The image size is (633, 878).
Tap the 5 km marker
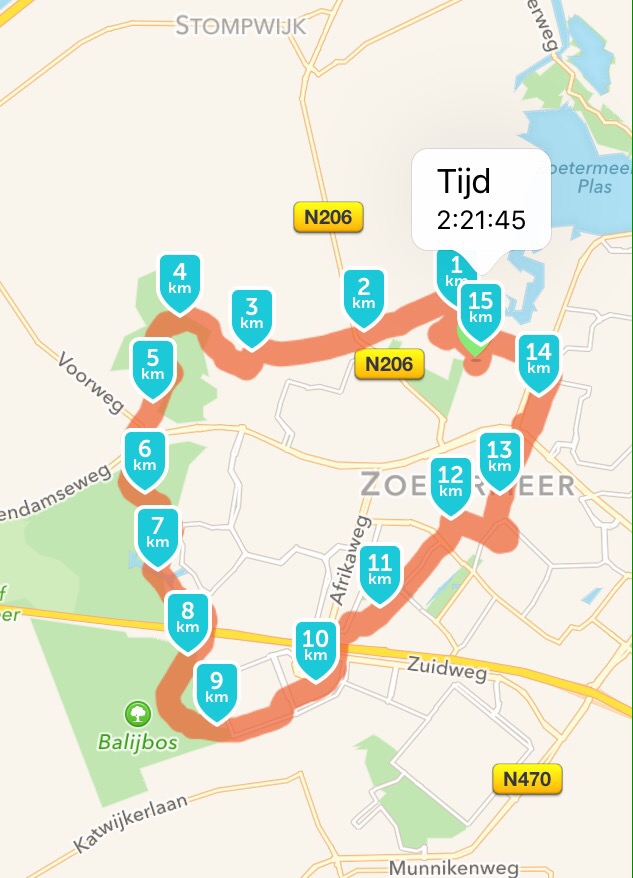click(153, 363)
